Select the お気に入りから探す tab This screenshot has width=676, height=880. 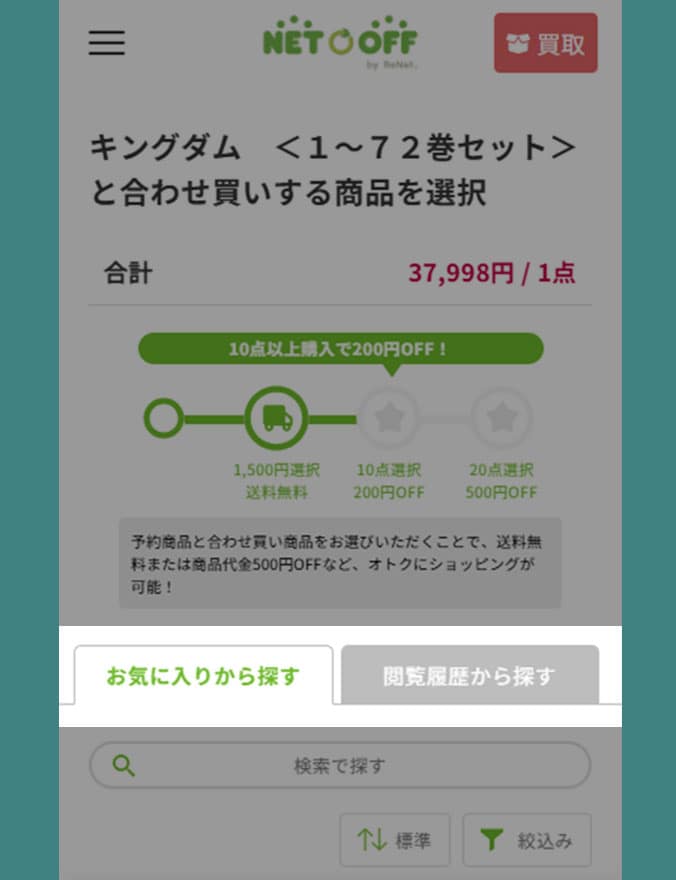(x=203, y=676)
